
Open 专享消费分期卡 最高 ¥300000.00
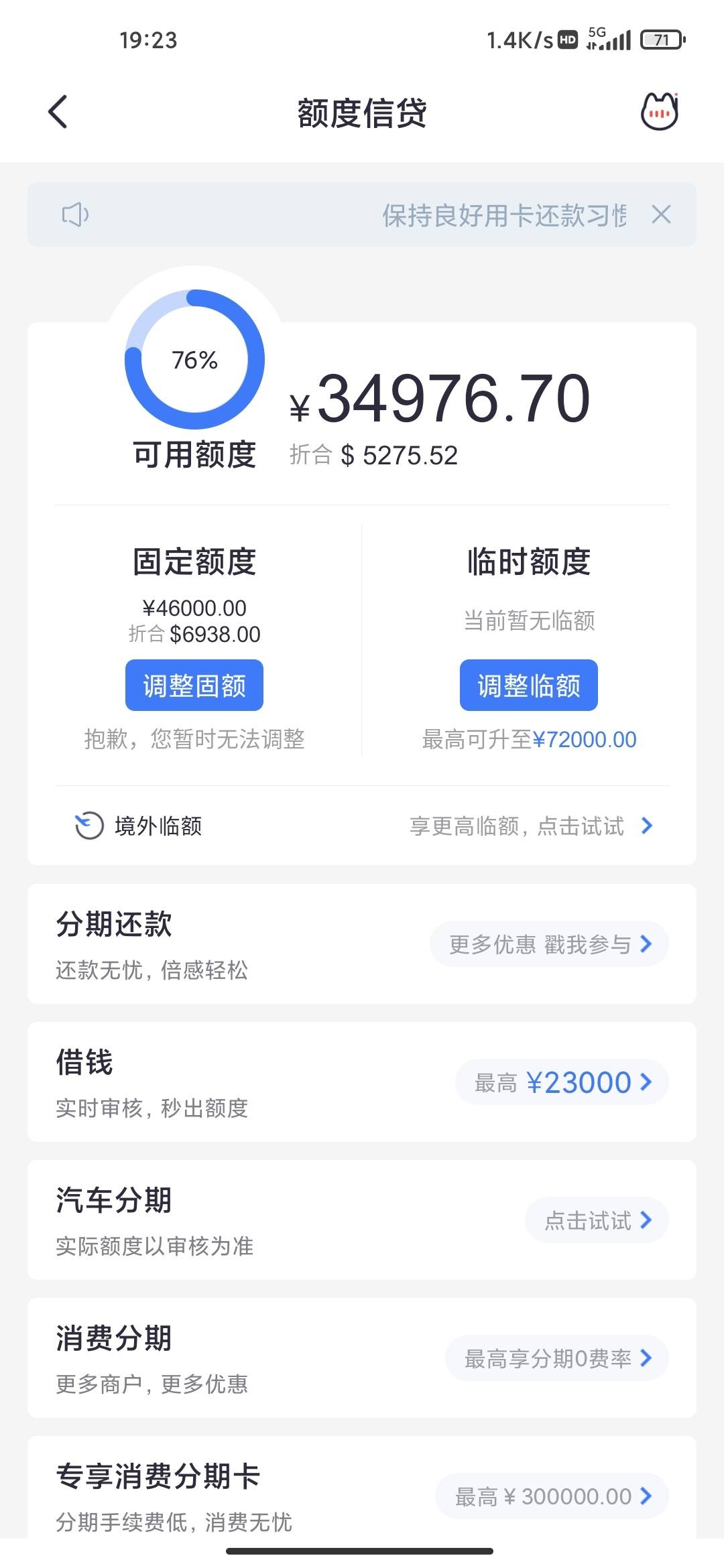coord(552,1496)
